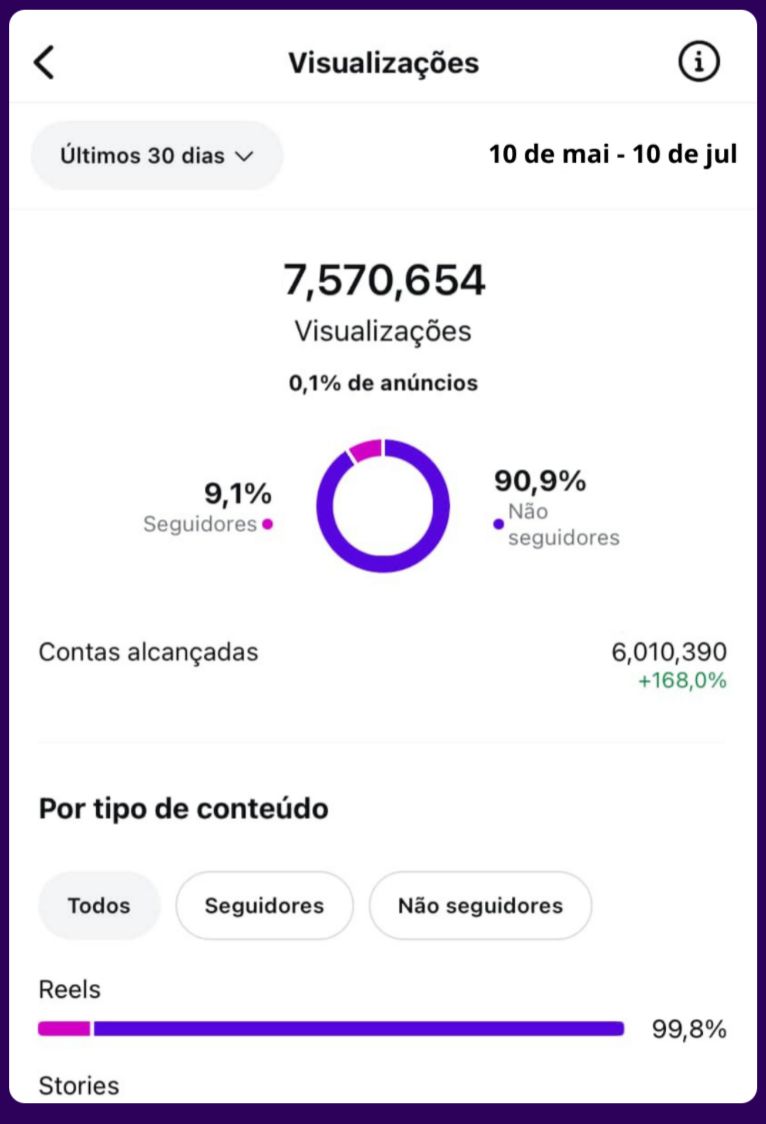
Task: Open the Stories section
Action: coord(77,1086)
